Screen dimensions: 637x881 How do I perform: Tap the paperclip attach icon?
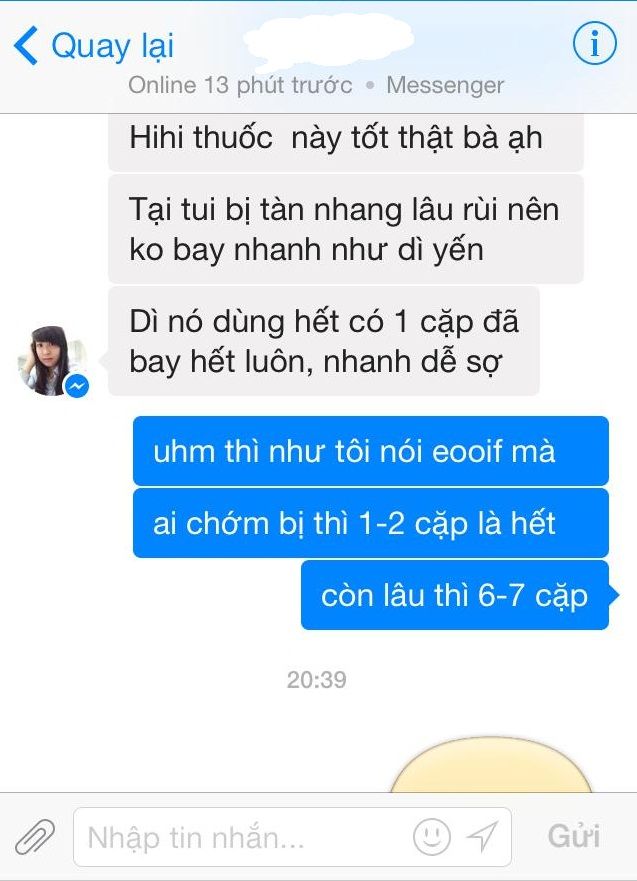34,836
